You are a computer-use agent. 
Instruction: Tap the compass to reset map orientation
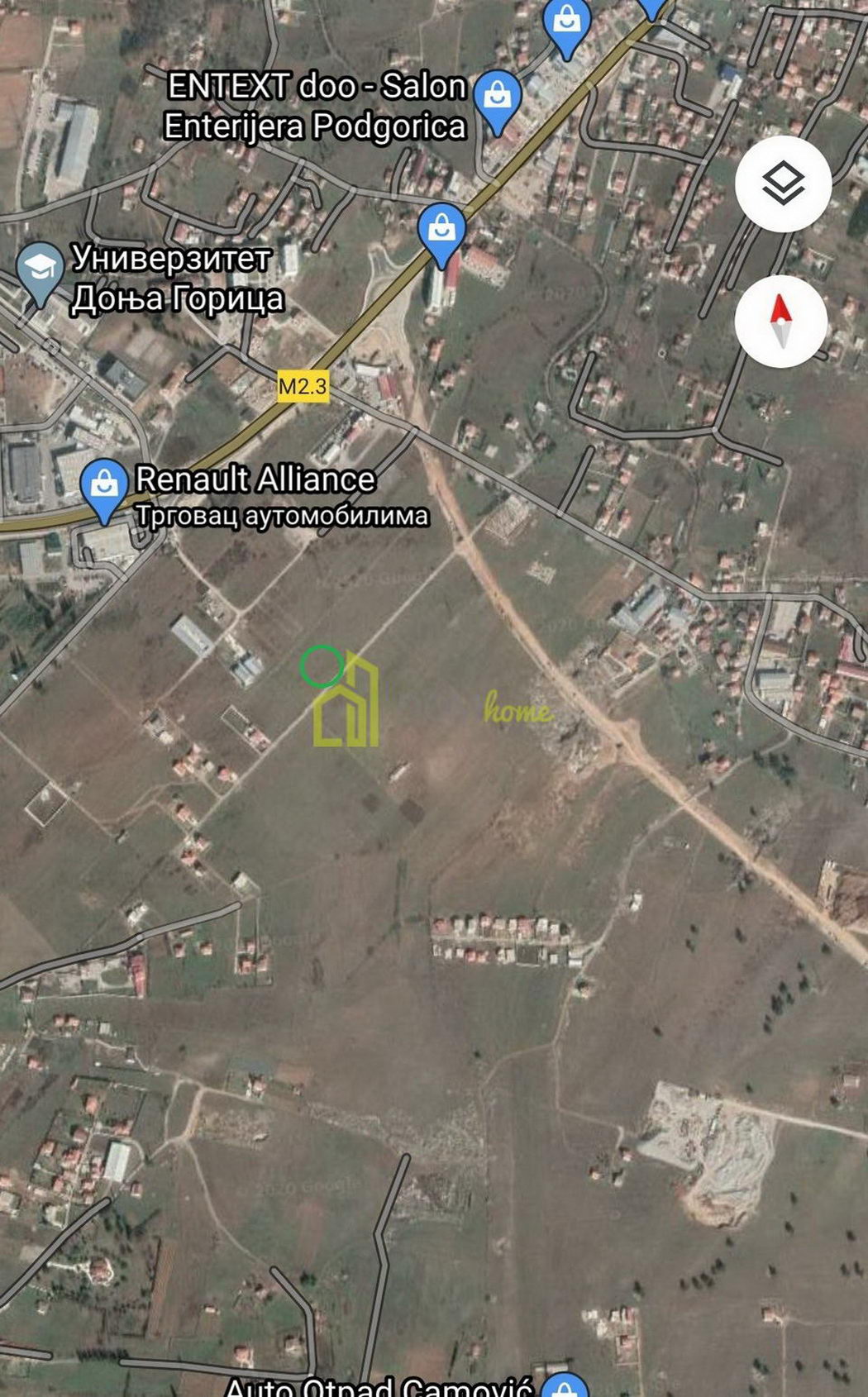(781, 322)
